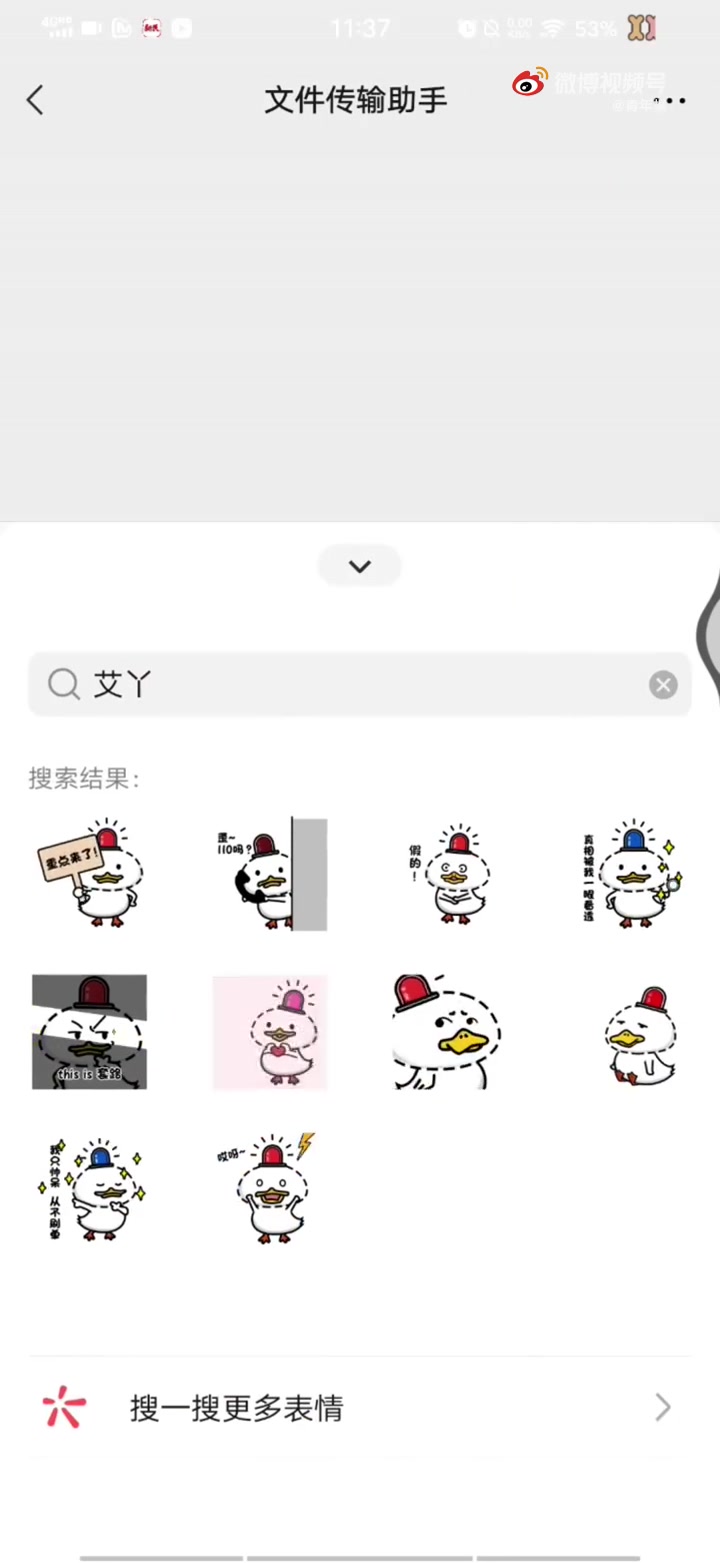This screenshot has width=720, height=1563.
Task: Tap the Wi-Fi status bar icon
Action: pos(550,28)
